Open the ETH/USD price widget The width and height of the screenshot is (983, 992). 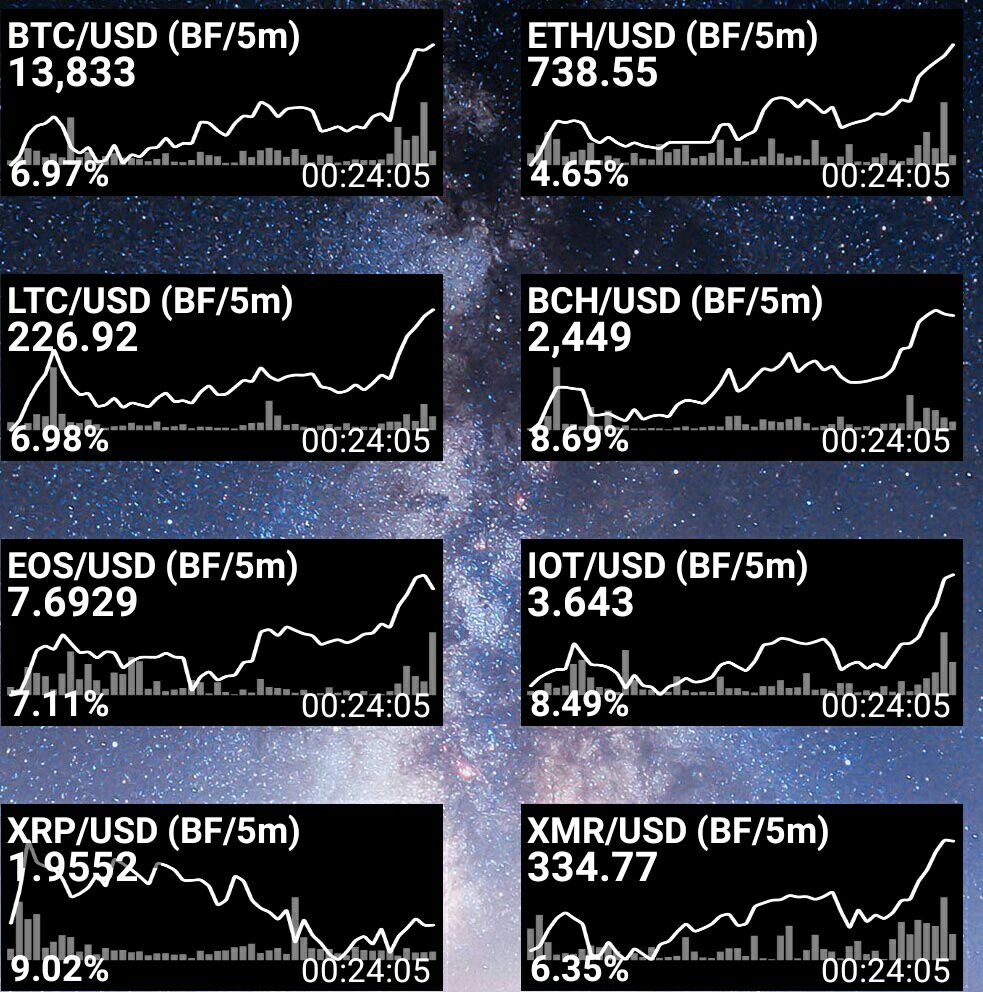point(742,102)
